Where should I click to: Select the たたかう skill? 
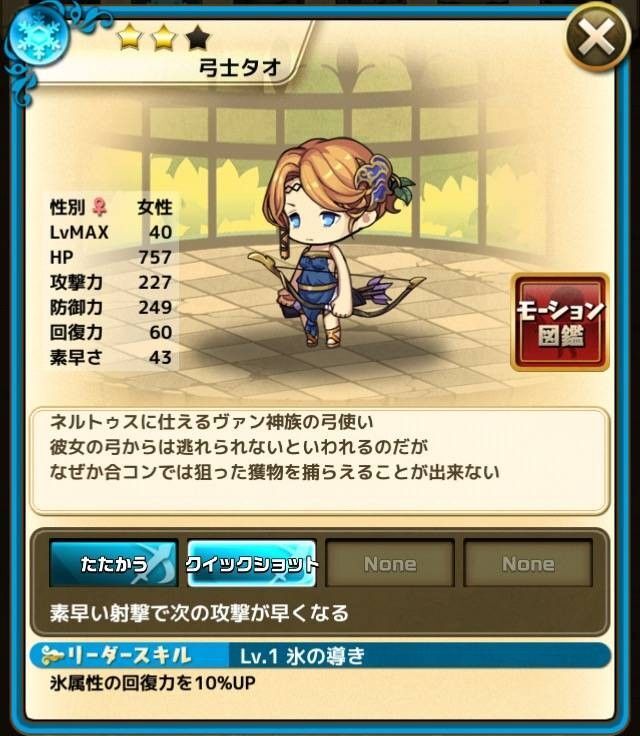click(114, 564)
